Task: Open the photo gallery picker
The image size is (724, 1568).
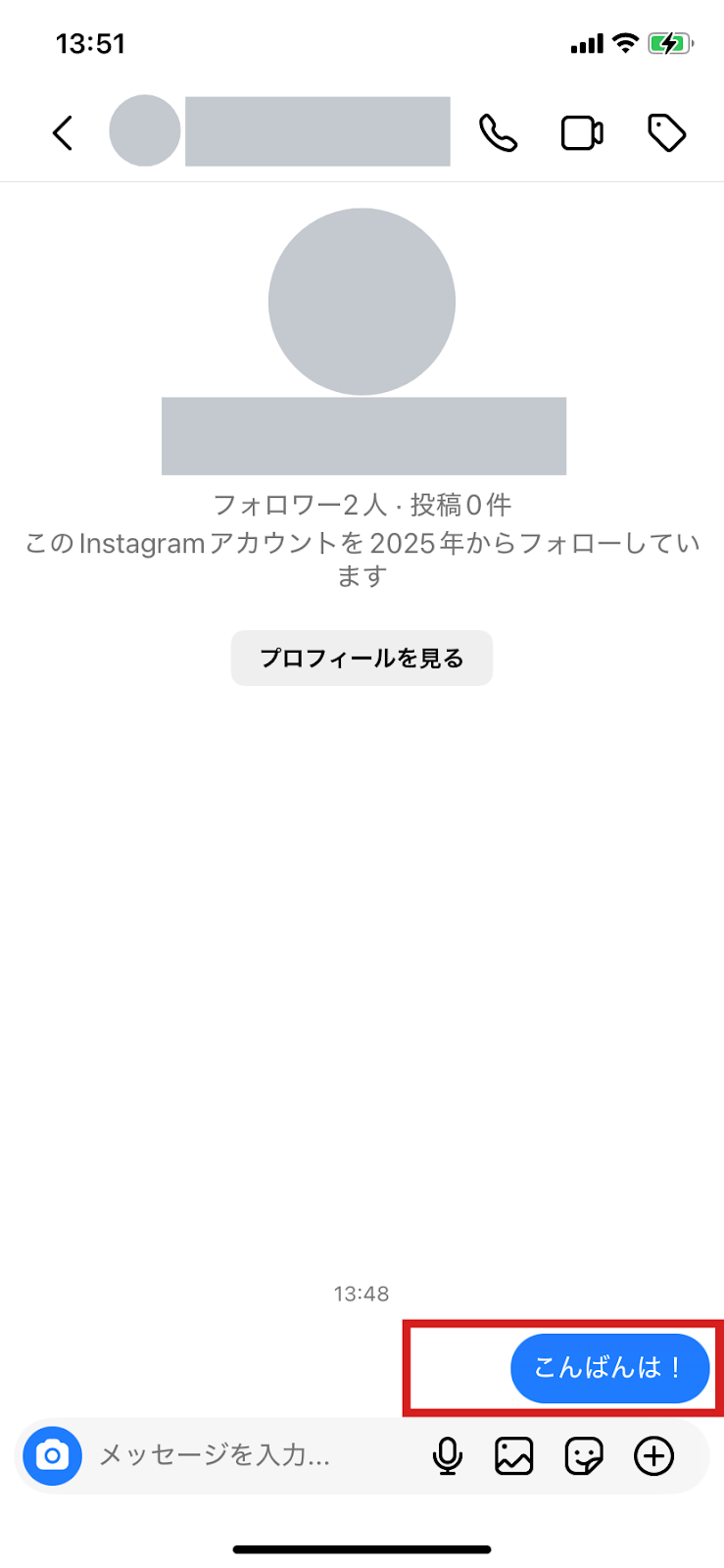Action: [x=514, y=1456]
